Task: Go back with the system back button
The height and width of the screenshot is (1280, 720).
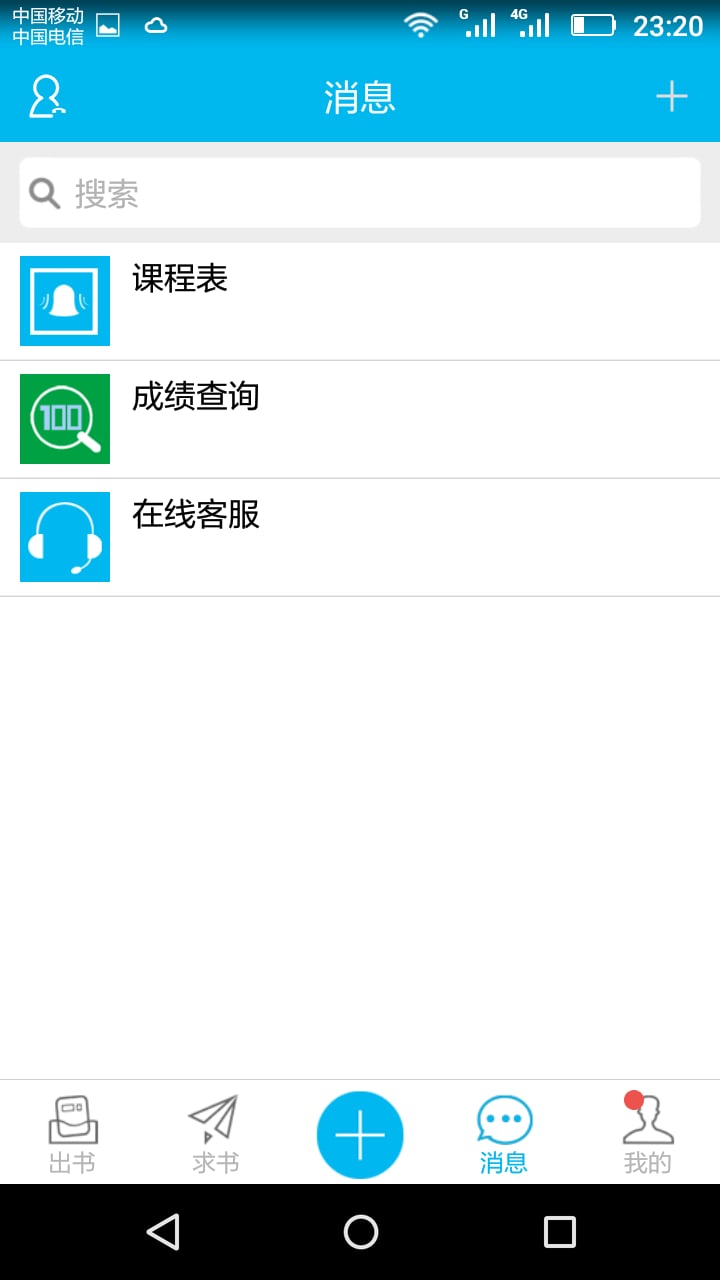Action: 163,1231
